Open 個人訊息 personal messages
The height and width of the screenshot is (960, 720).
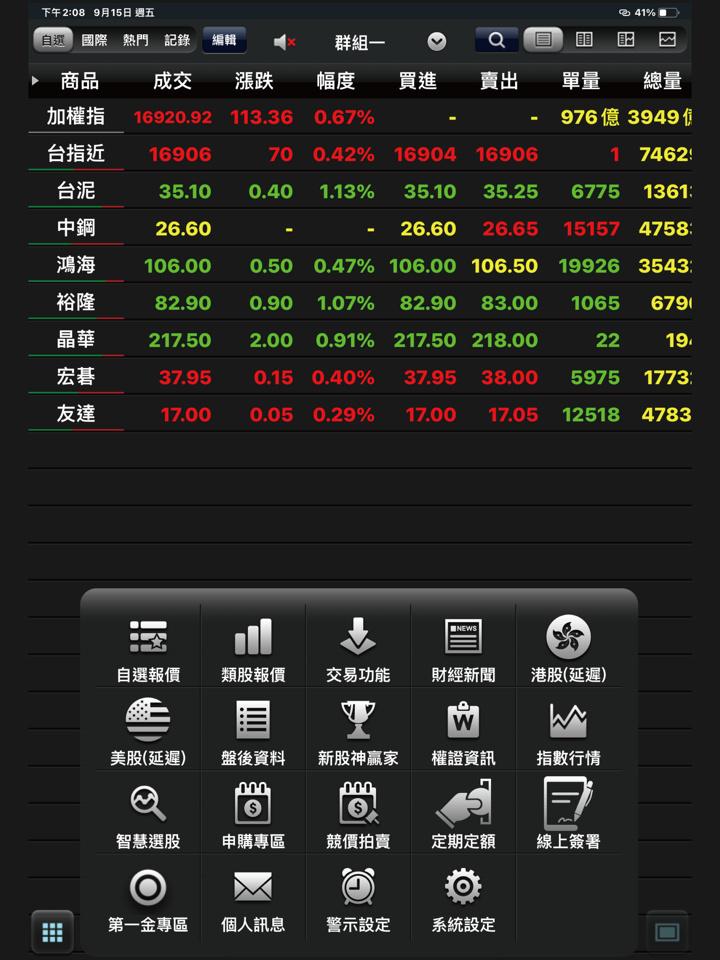pos(253,899)
